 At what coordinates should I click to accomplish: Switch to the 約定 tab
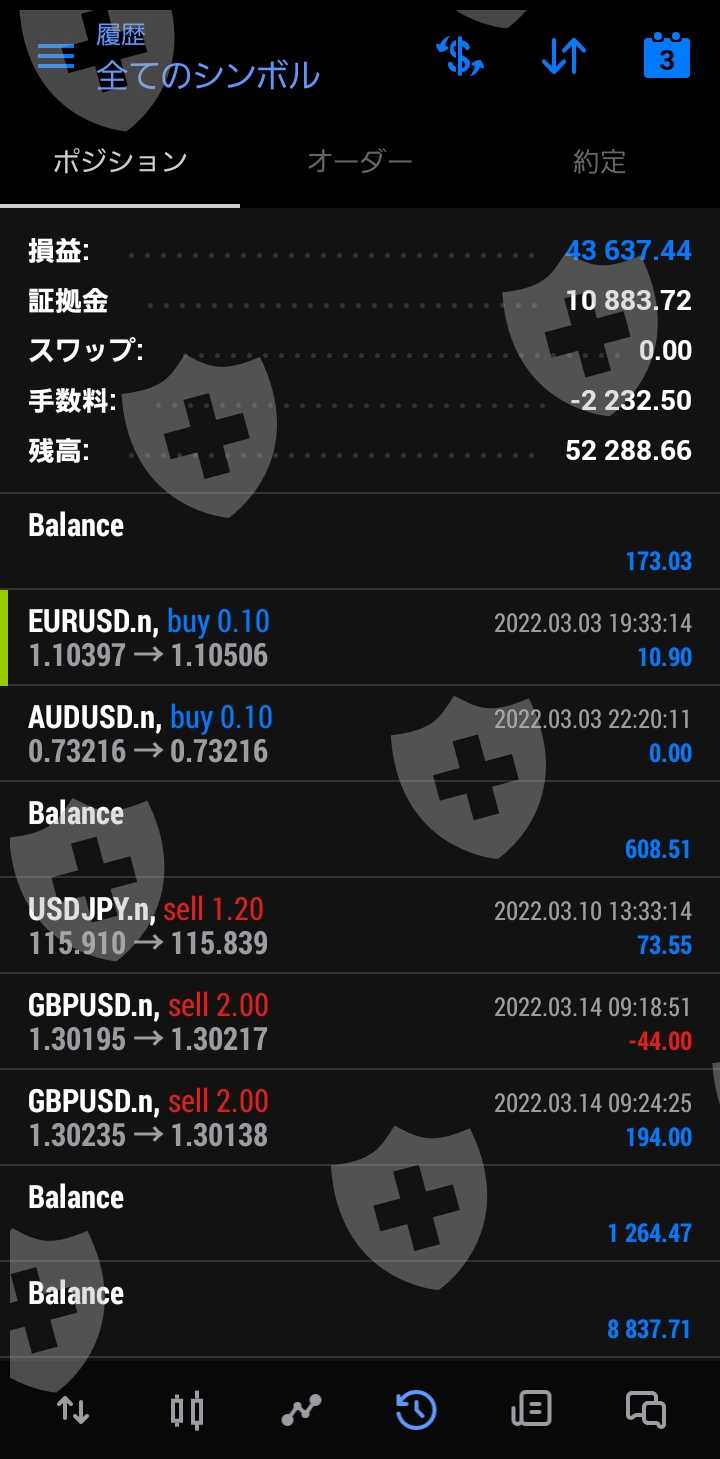599,162
